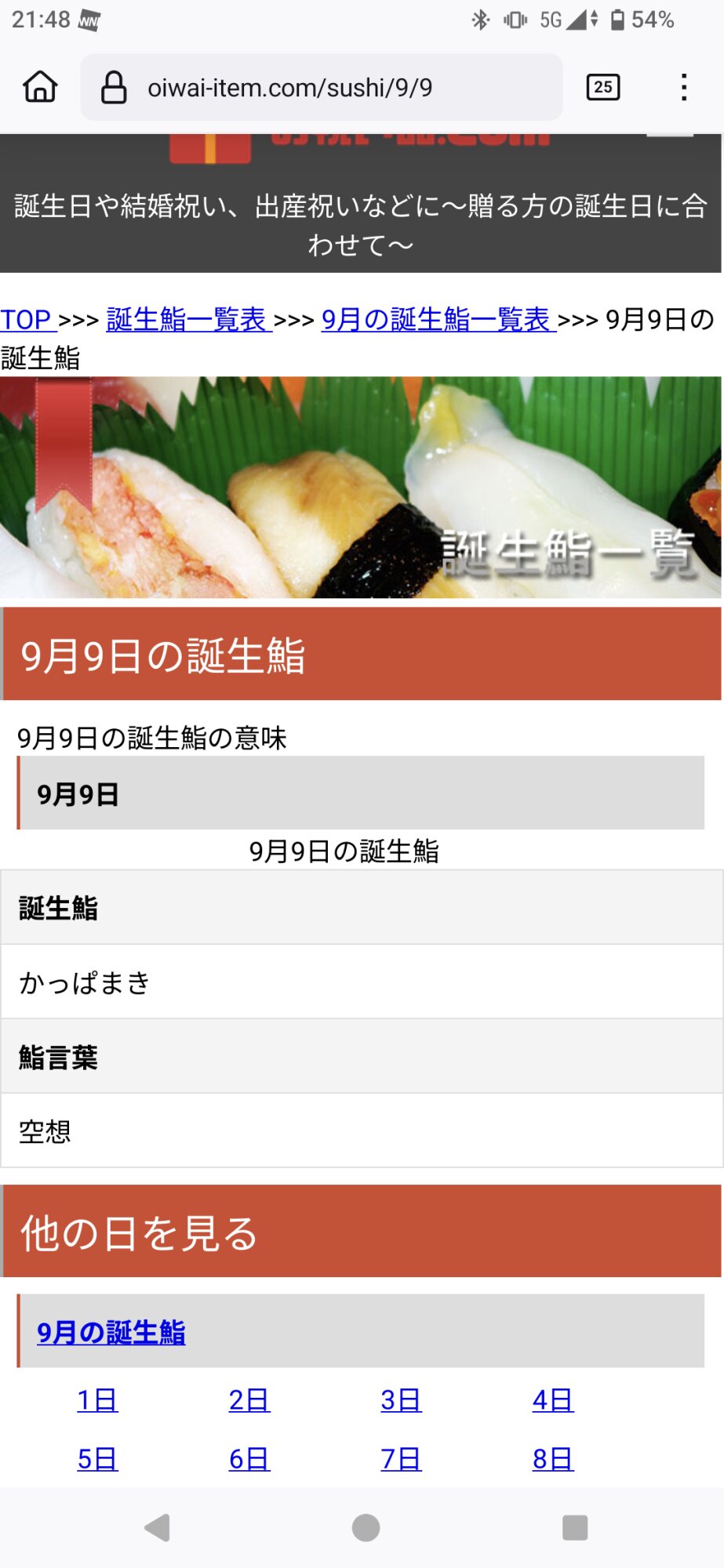Tap the system back button
This screenshot has height=1568, width=724.
pos(158,1527)
